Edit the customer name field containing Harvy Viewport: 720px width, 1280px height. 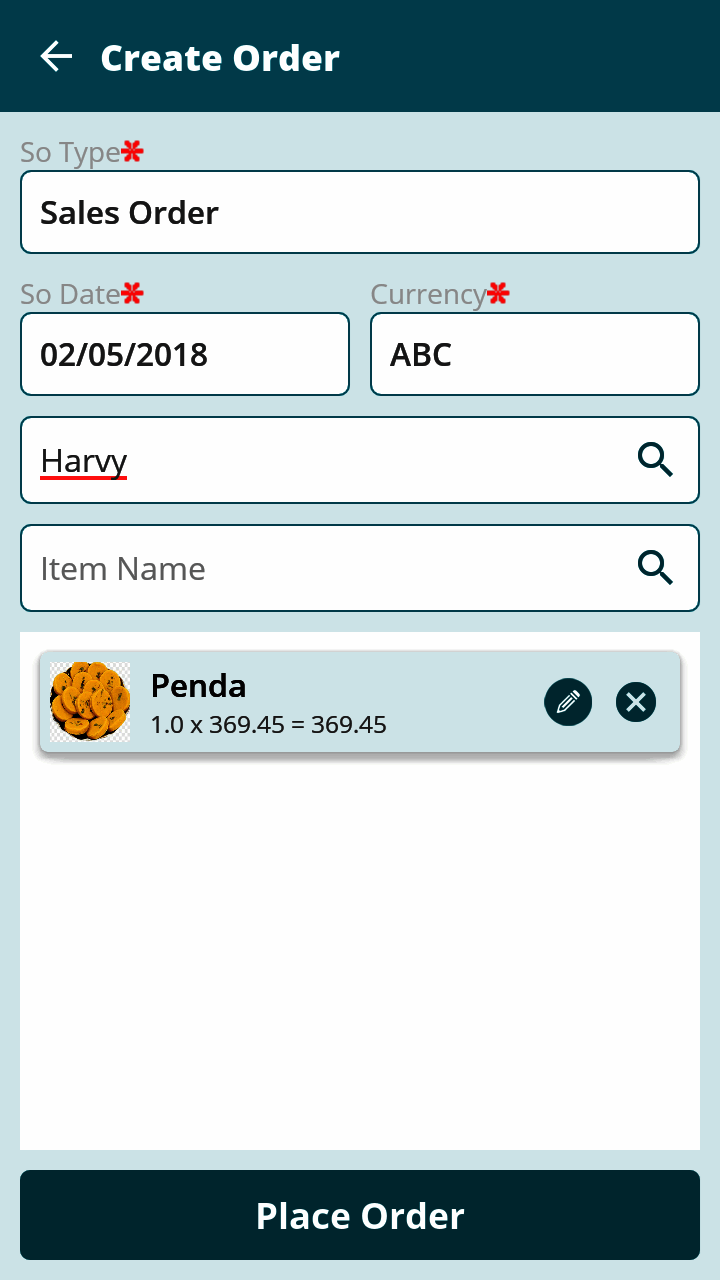coord(320,460)
